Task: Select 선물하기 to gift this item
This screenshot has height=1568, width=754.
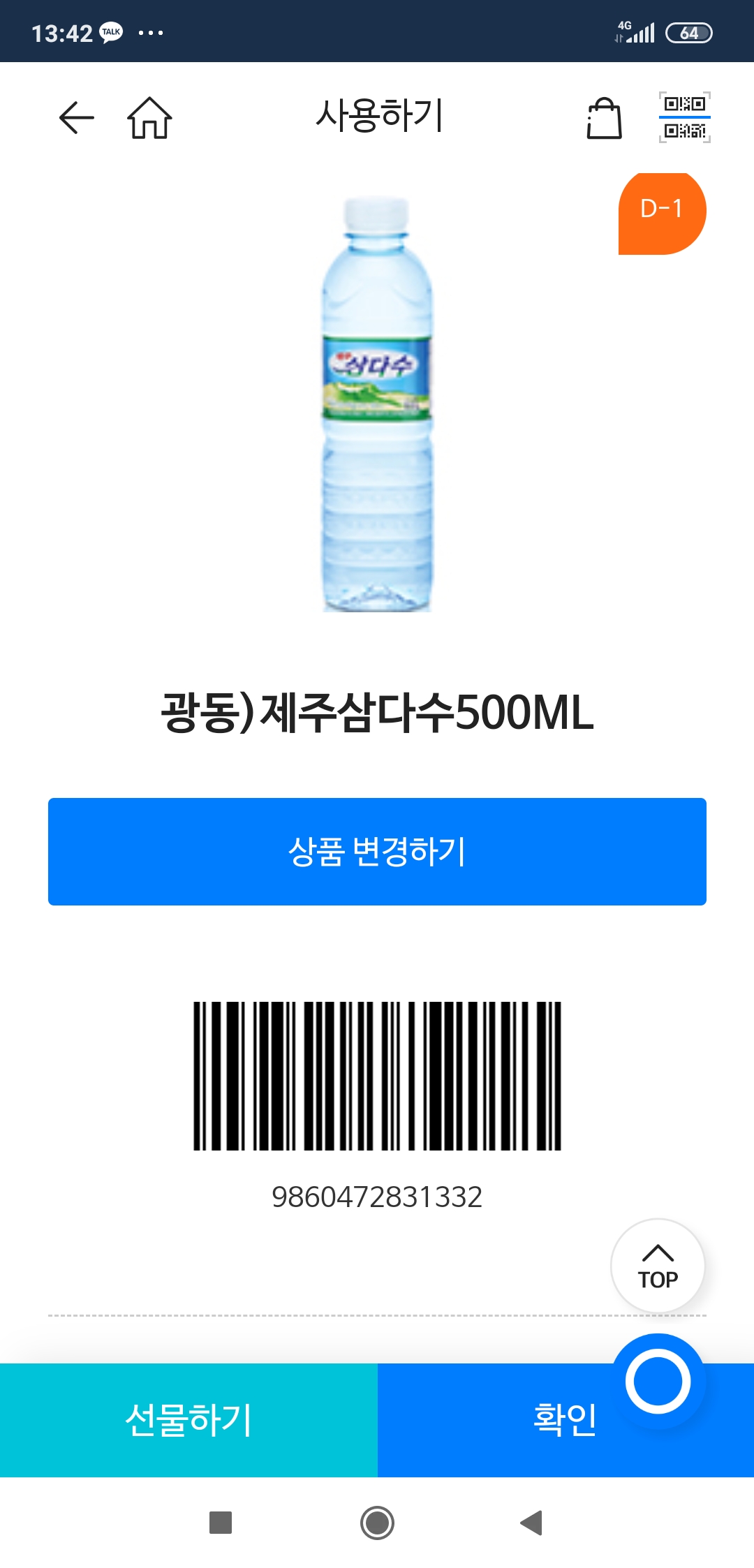Action: click(x=188, y=1420)
